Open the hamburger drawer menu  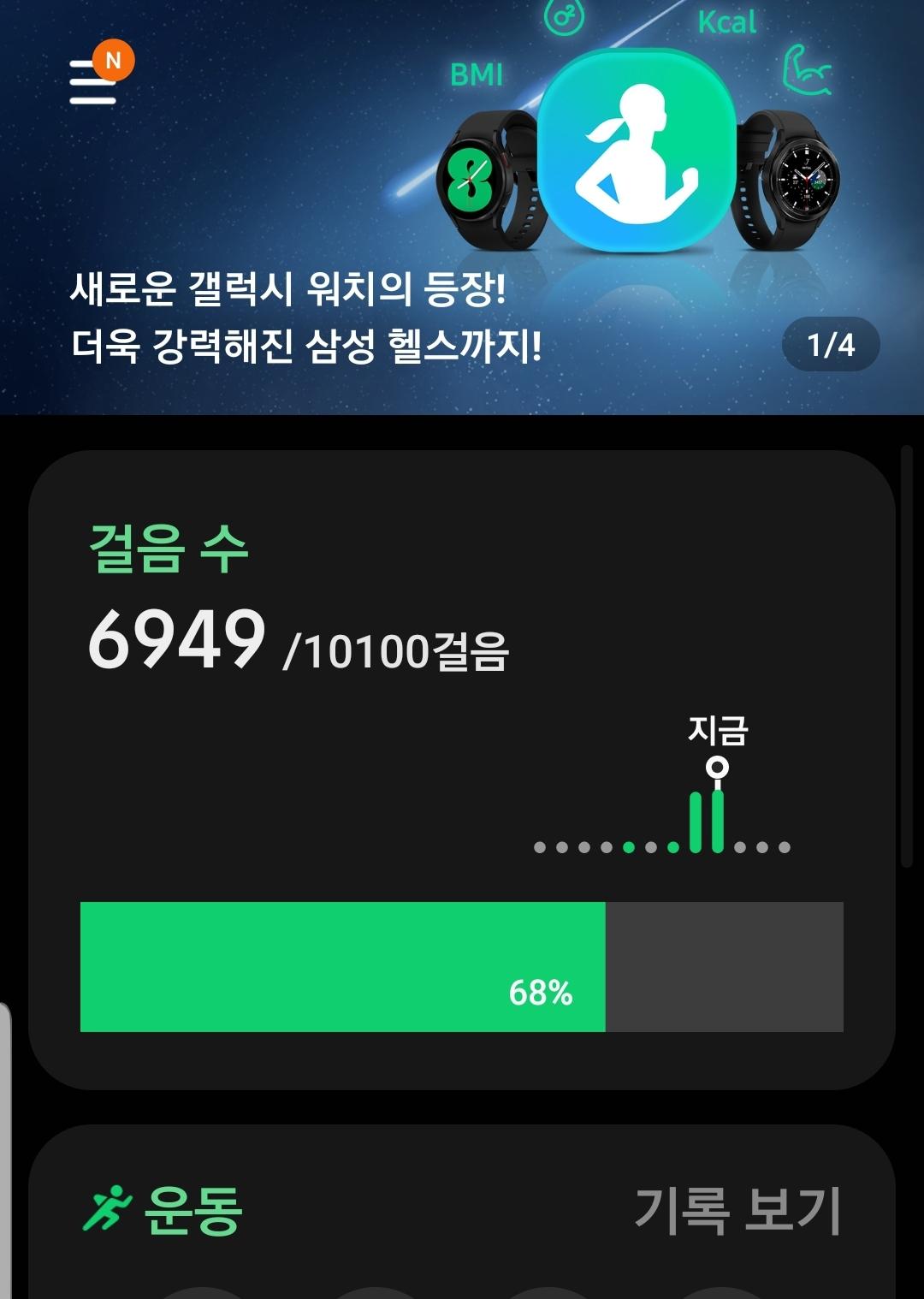tap(92, 82)
